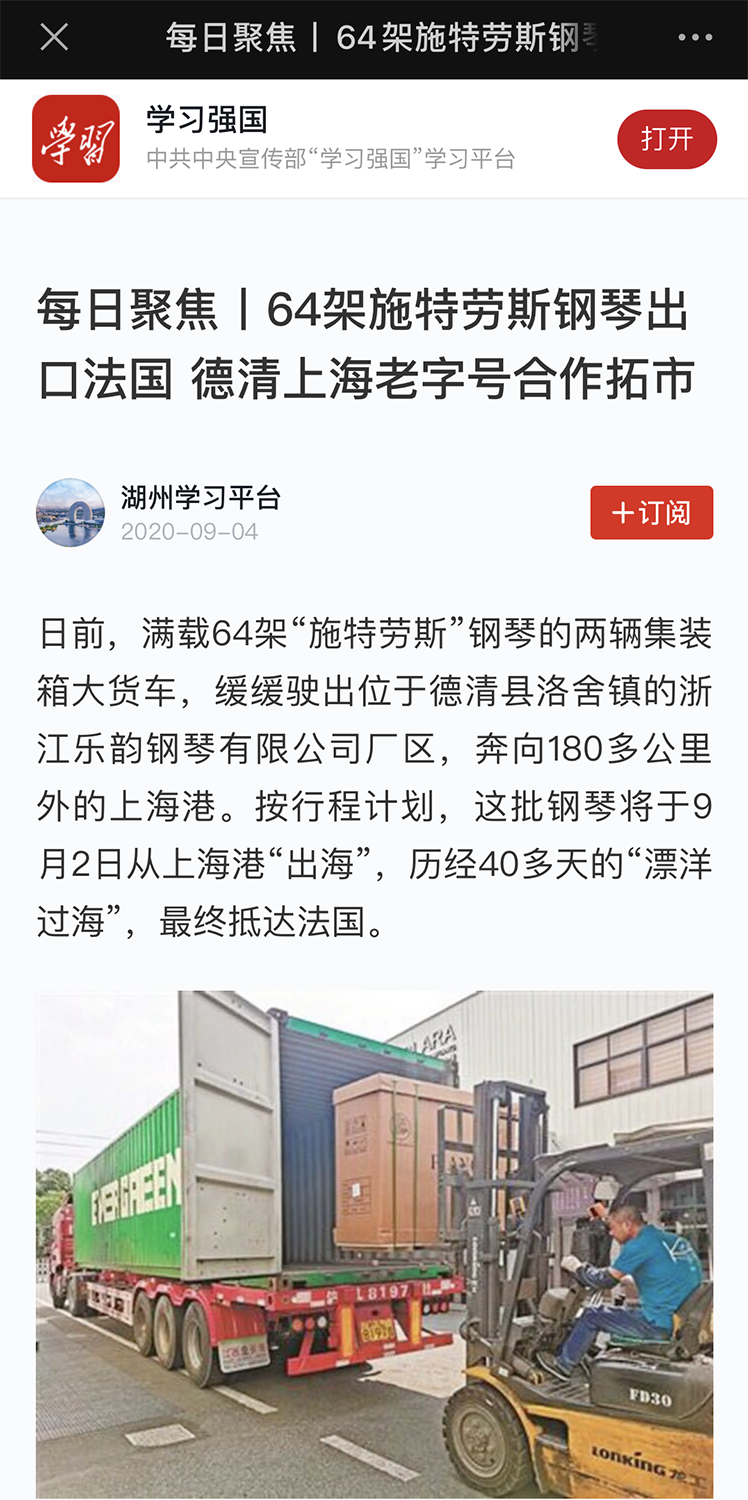The width and height of the screenshot is (748, 1500).
Task: Open the three-dot overflow menu
Action: click(x=695, y=38)
